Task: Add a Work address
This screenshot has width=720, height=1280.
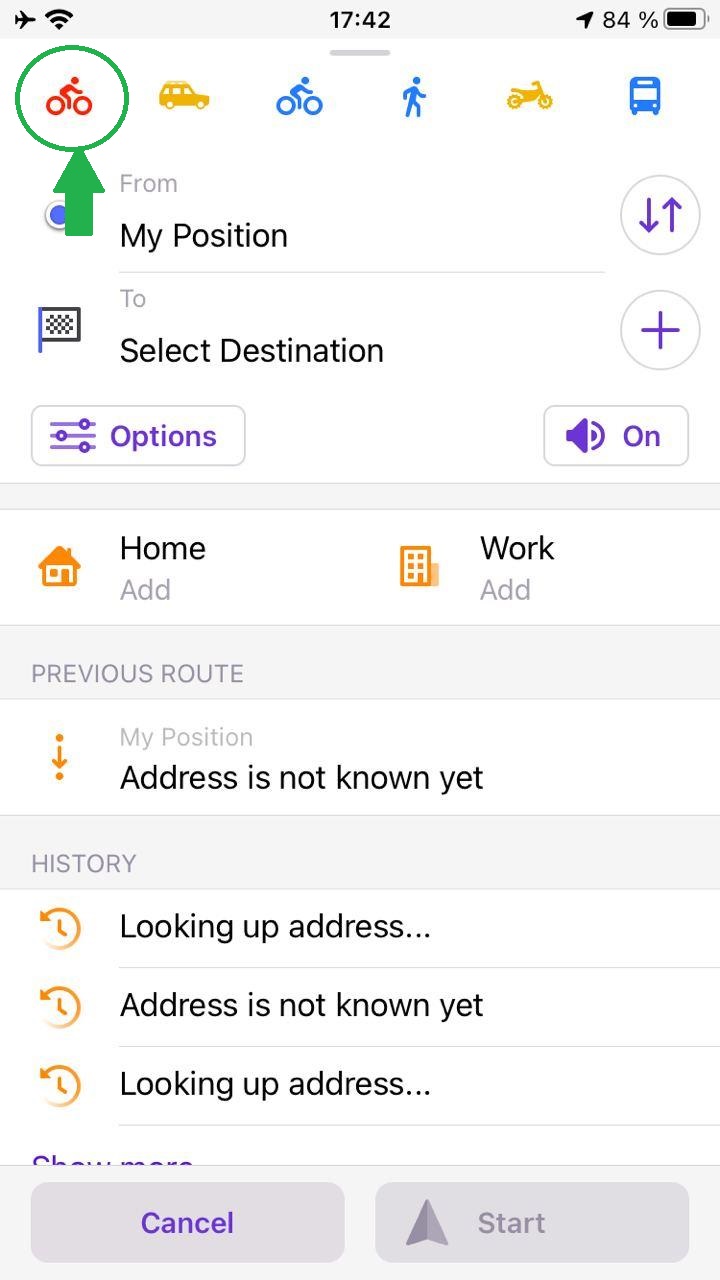Action: (516, 567)
